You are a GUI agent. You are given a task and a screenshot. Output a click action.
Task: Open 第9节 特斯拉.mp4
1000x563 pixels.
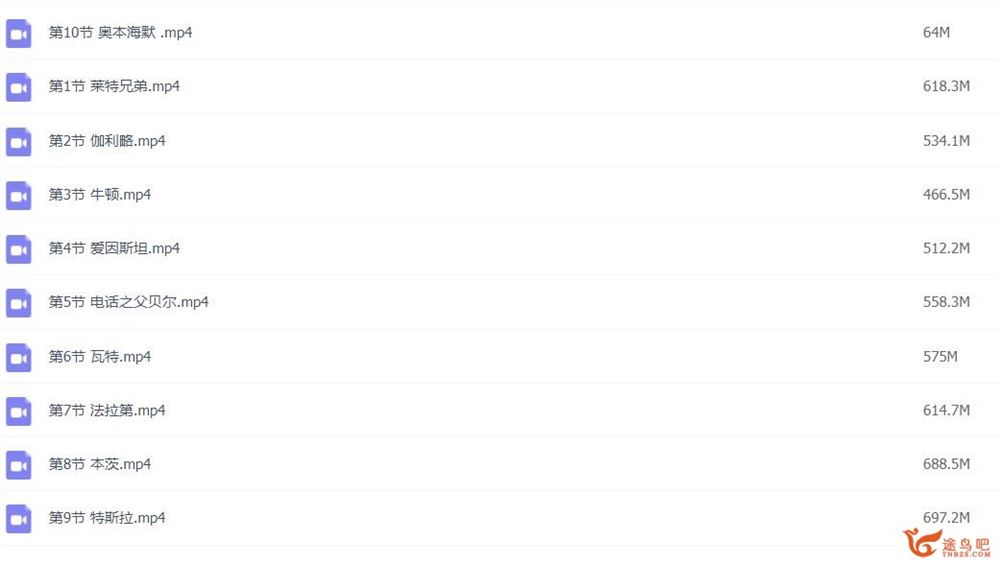(107, 518)
